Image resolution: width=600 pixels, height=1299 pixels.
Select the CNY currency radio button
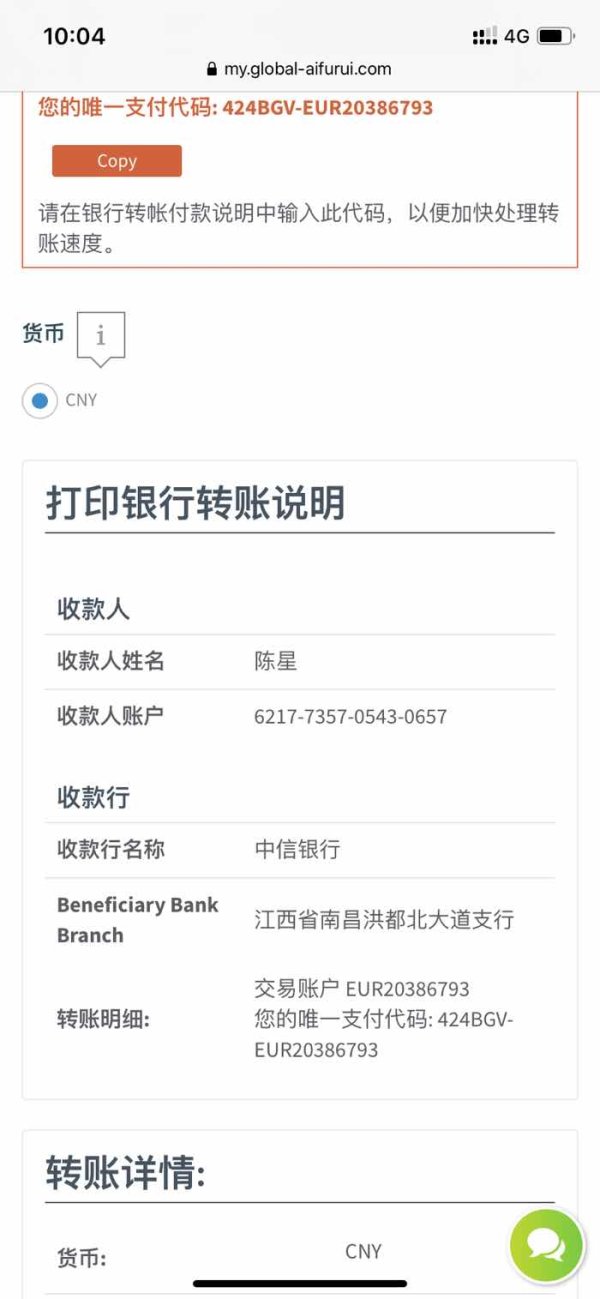click(40, 401)
